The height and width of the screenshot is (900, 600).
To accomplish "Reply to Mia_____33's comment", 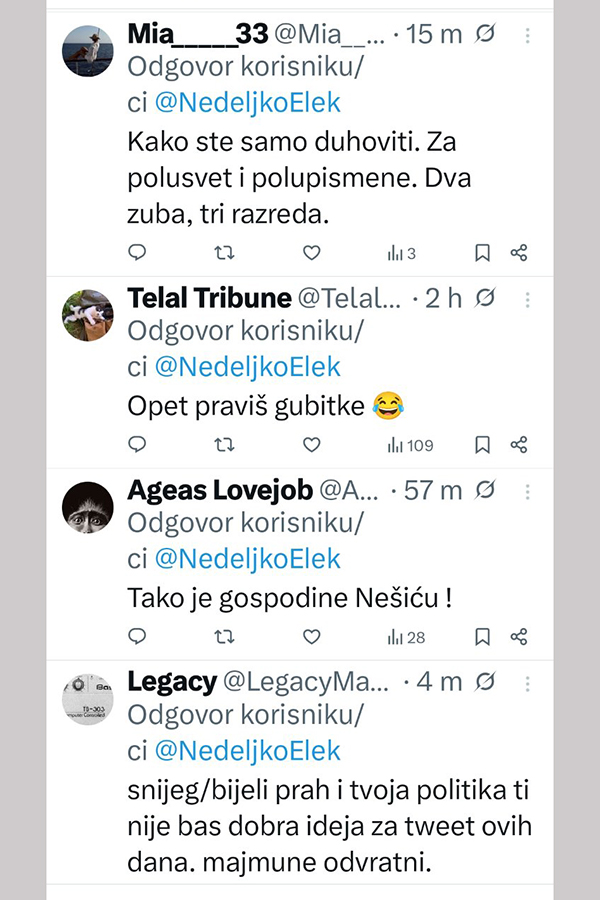I will (x=138, y=253).
